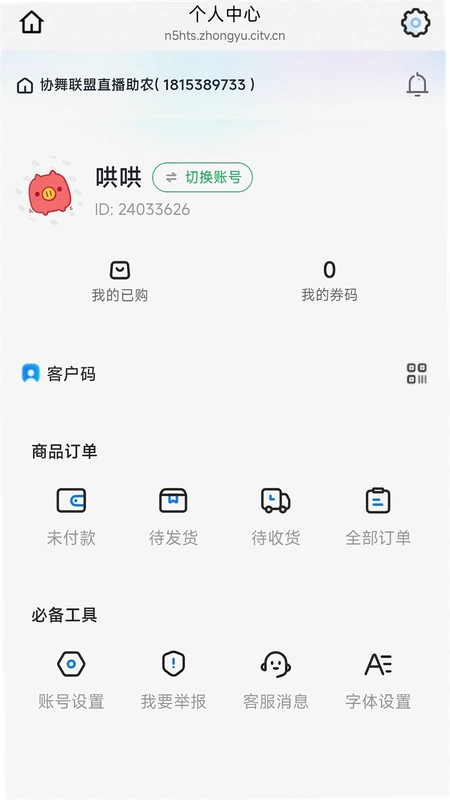Viewport: 450px width, 800px height.
Task: Open the settings gear
Action: point(415,22)
